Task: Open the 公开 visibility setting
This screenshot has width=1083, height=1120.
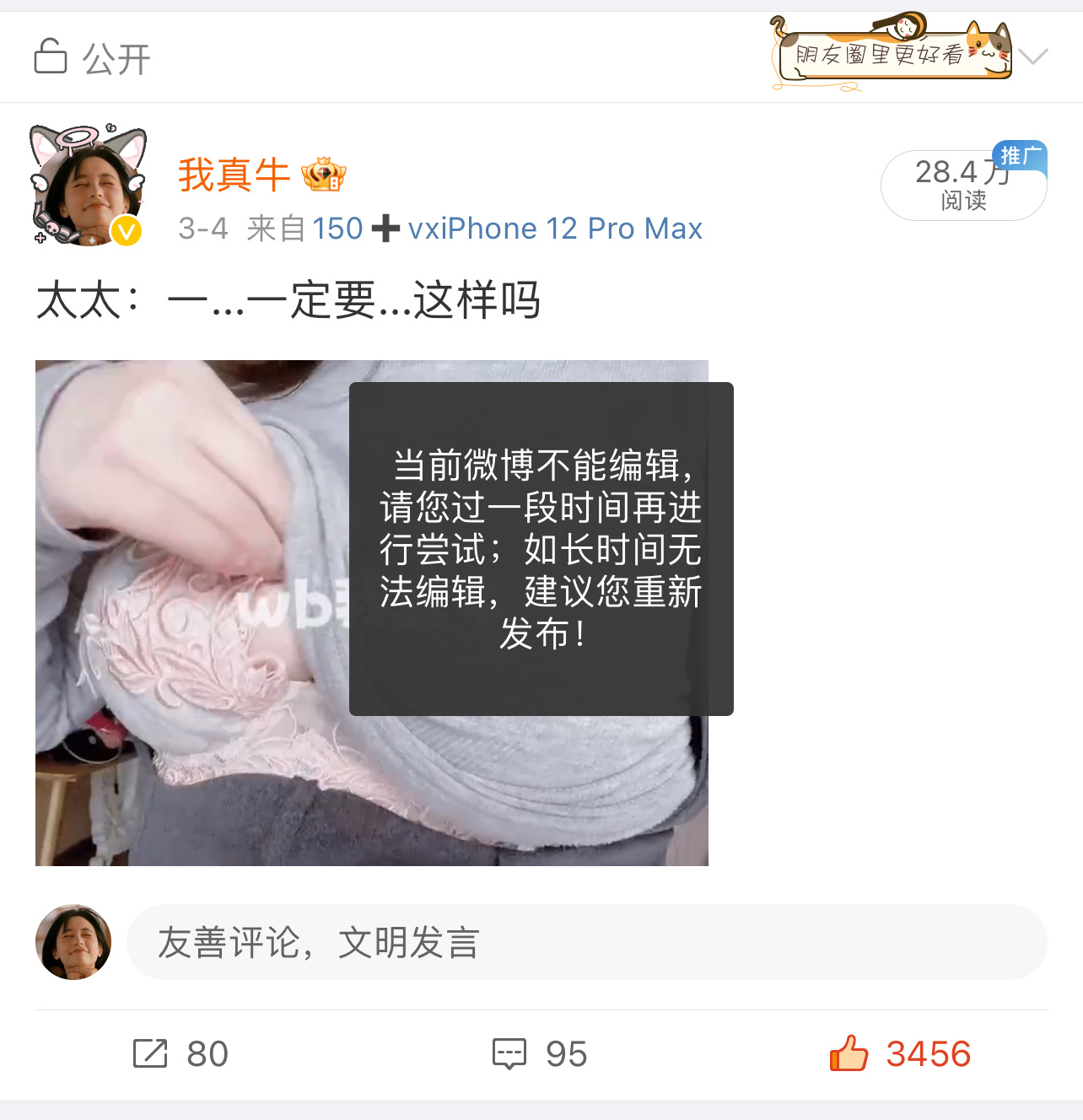Action: coord(93,58)
